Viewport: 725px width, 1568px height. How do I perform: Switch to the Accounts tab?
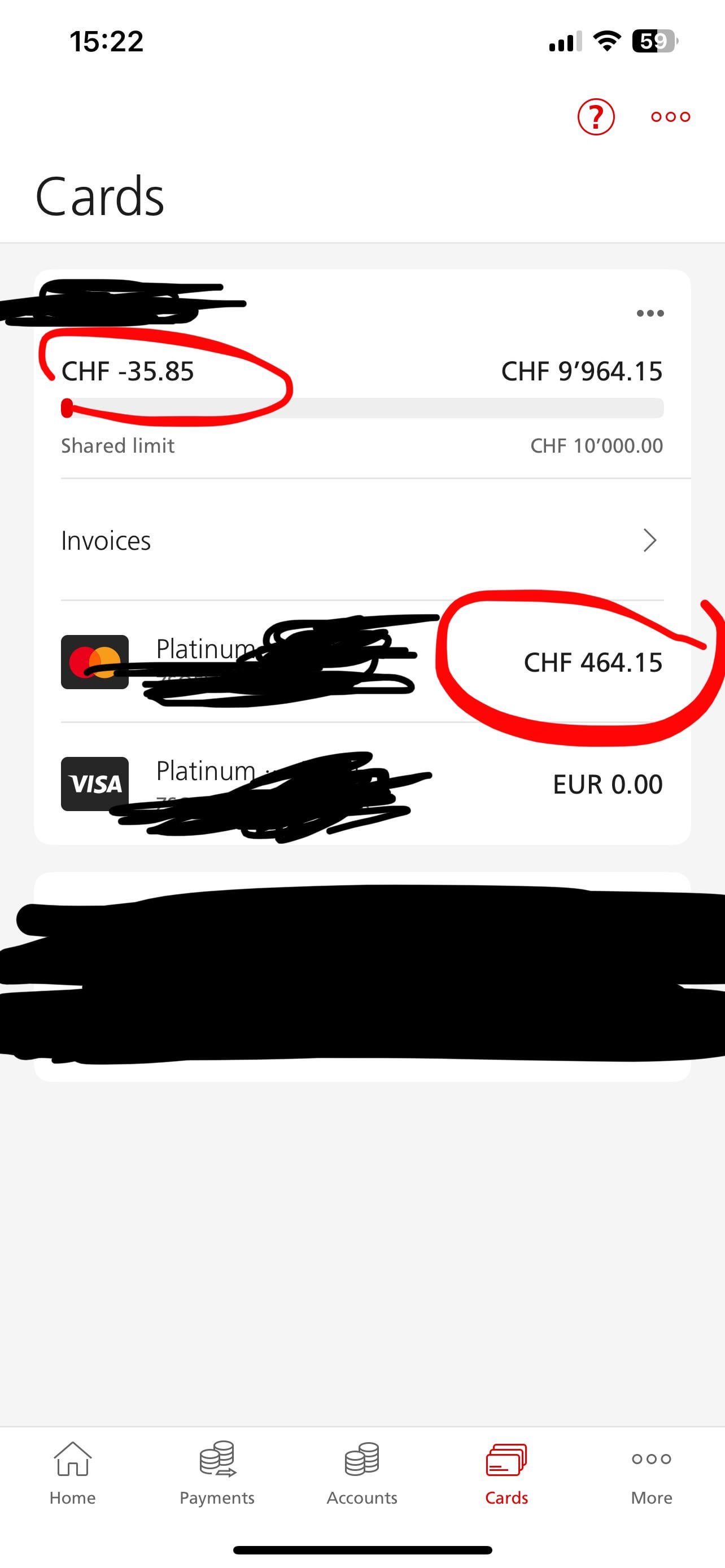[x=362, y=1473]
